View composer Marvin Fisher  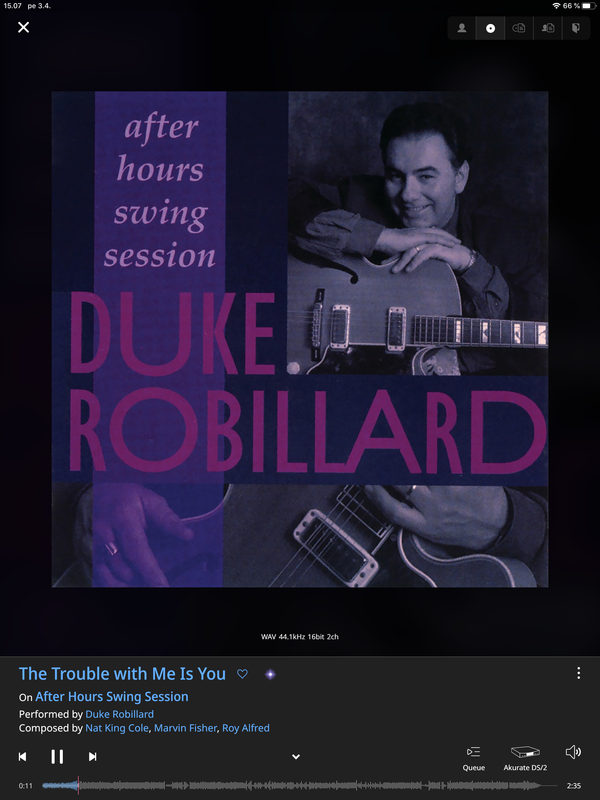pos(184,728)
